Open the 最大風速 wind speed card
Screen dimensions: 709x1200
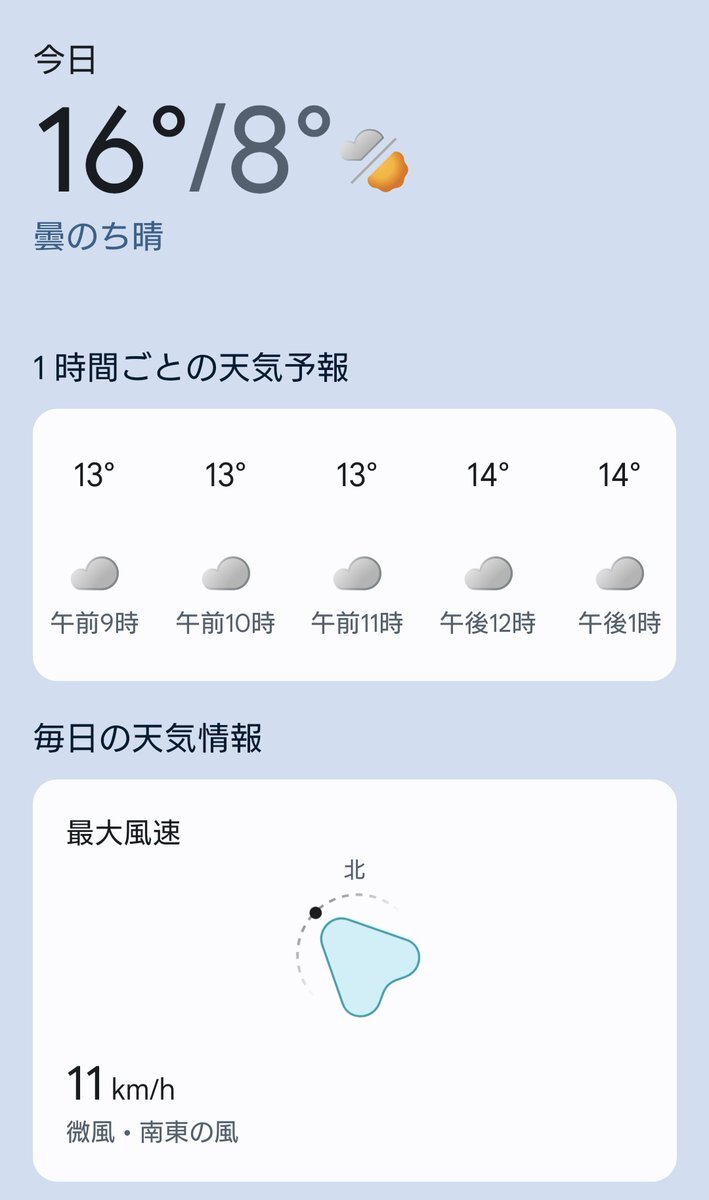click(x=354, y=980)
